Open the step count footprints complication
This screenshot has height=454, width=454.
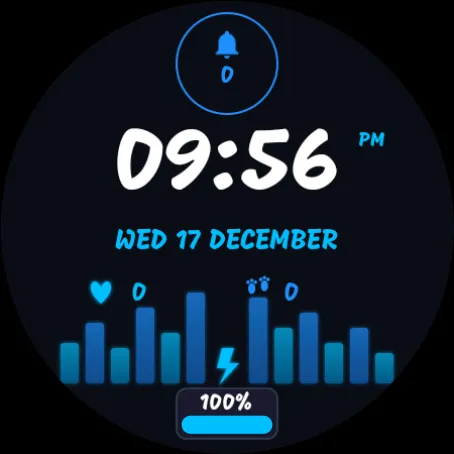tap(272, 288)
